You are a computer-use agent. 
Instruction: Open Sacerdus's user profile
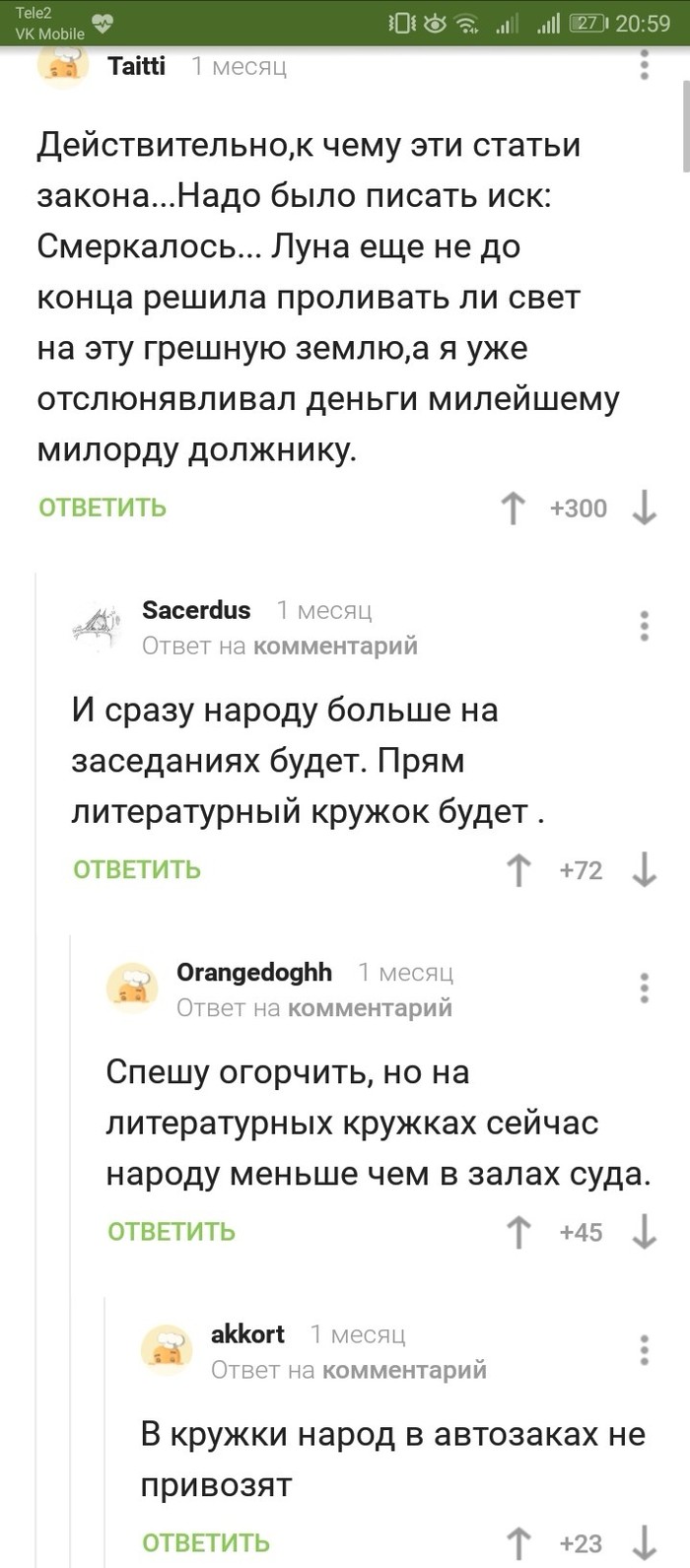click(196, 610)
